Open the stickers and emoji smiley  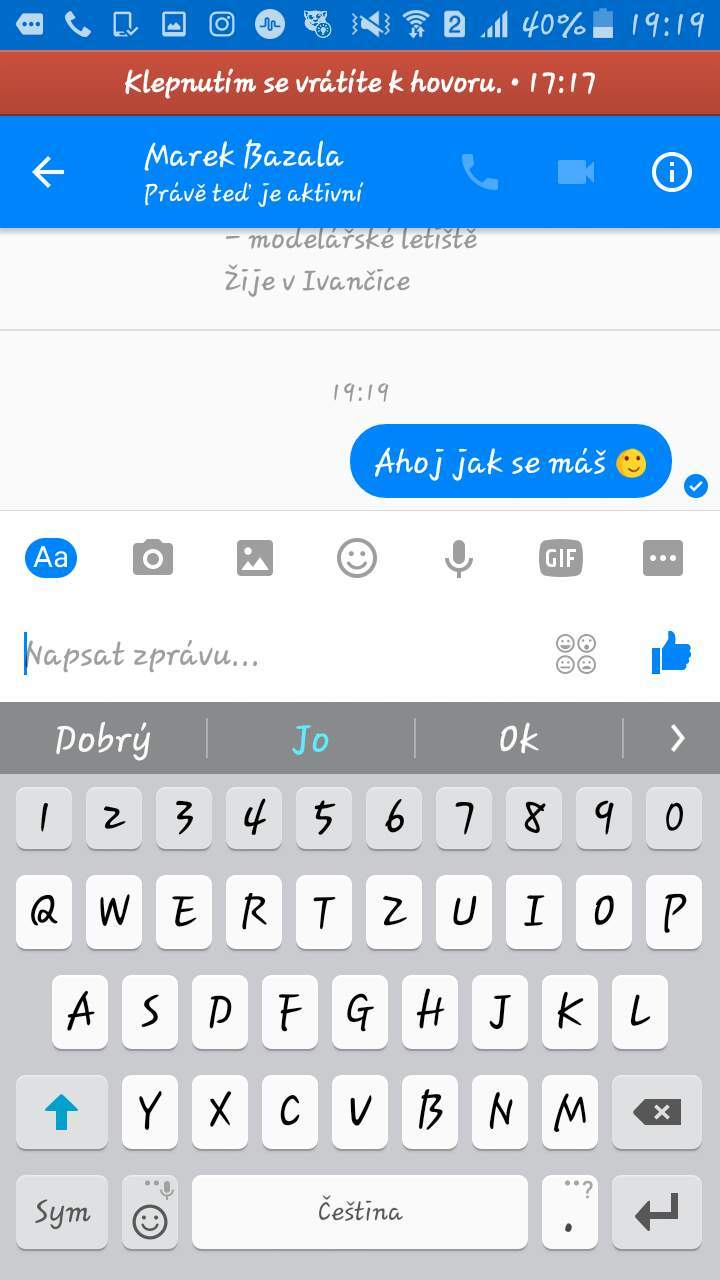tap(357, 557)
